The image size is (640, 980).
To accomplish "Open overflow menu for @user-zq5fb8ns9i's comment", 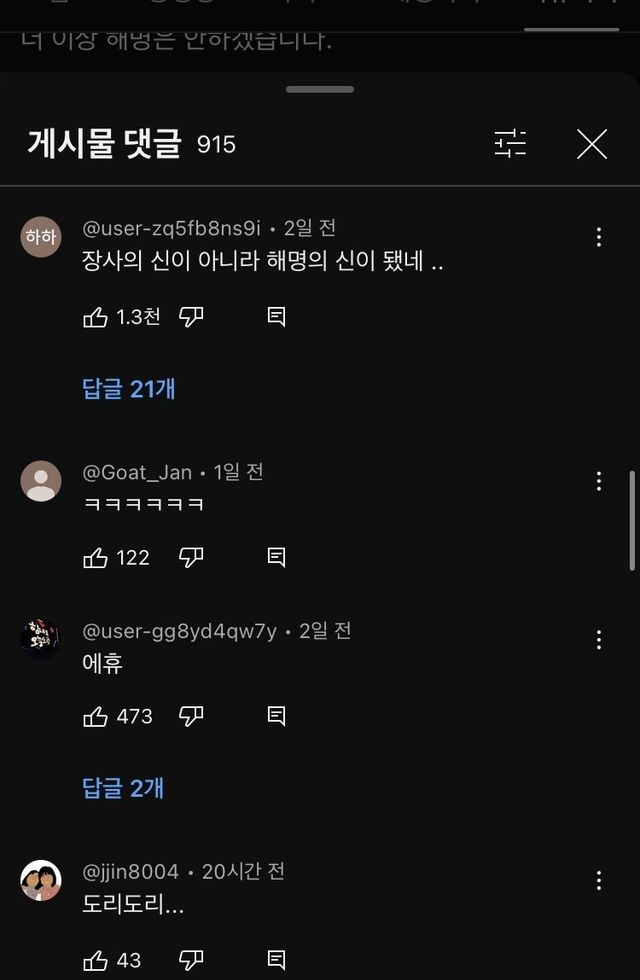I will point(598,237).
